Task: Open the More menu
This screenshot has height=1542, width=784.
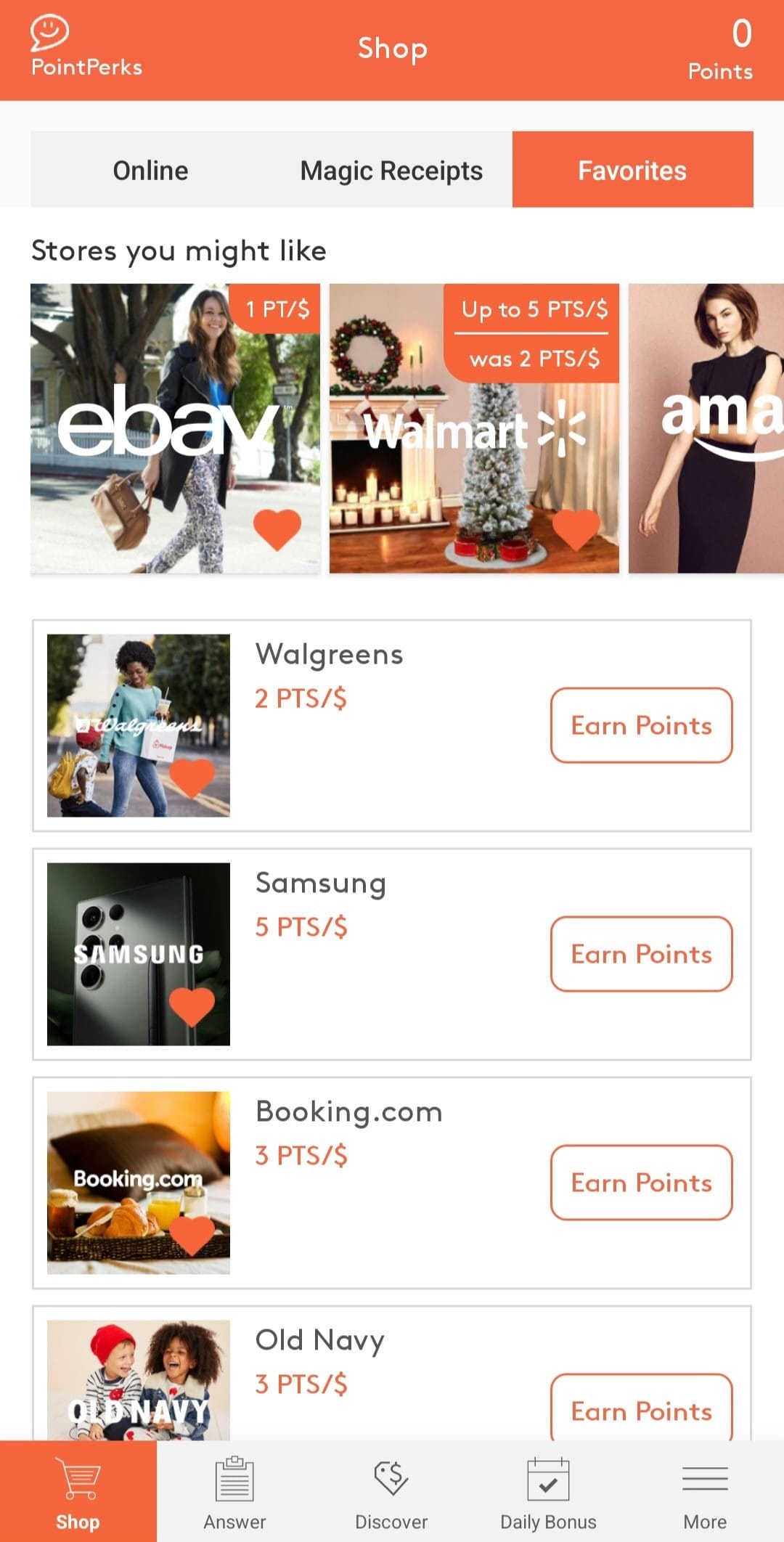Action: (x=705, y=1491)
